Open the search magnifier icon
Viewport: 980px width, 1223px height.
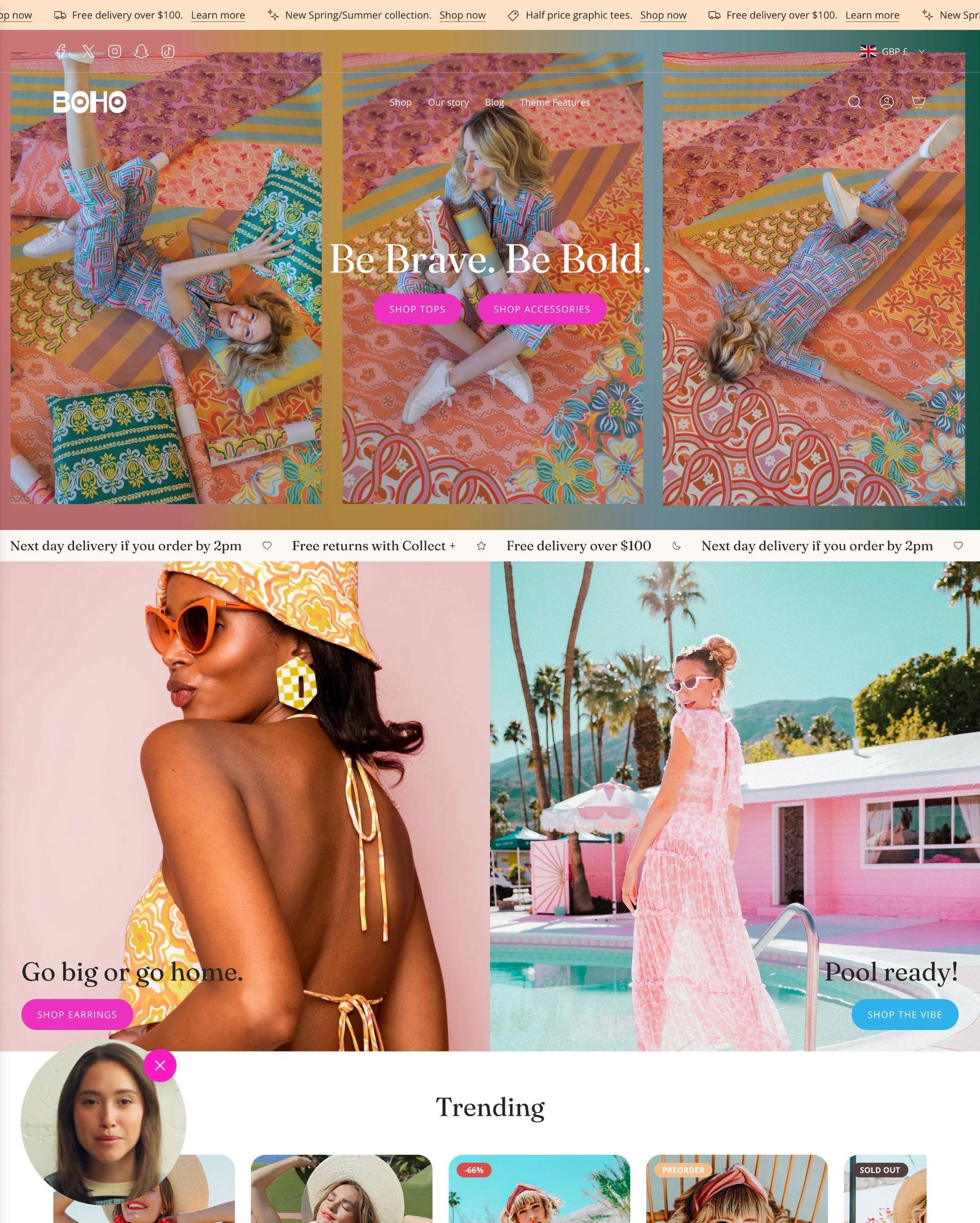click(x=854, y=102)
